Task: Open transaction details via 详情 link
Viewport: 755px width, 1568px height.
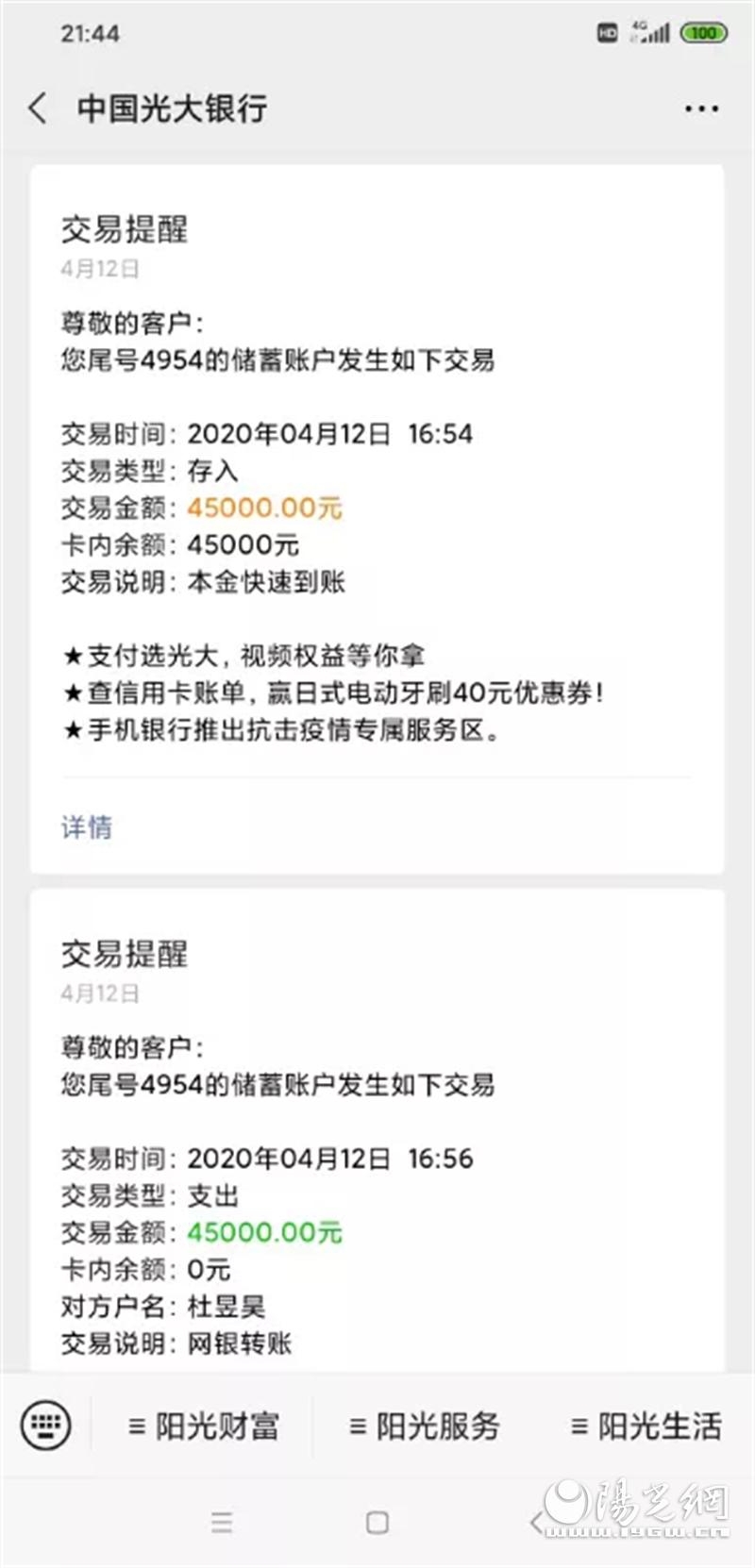Action: click(85, 827)
